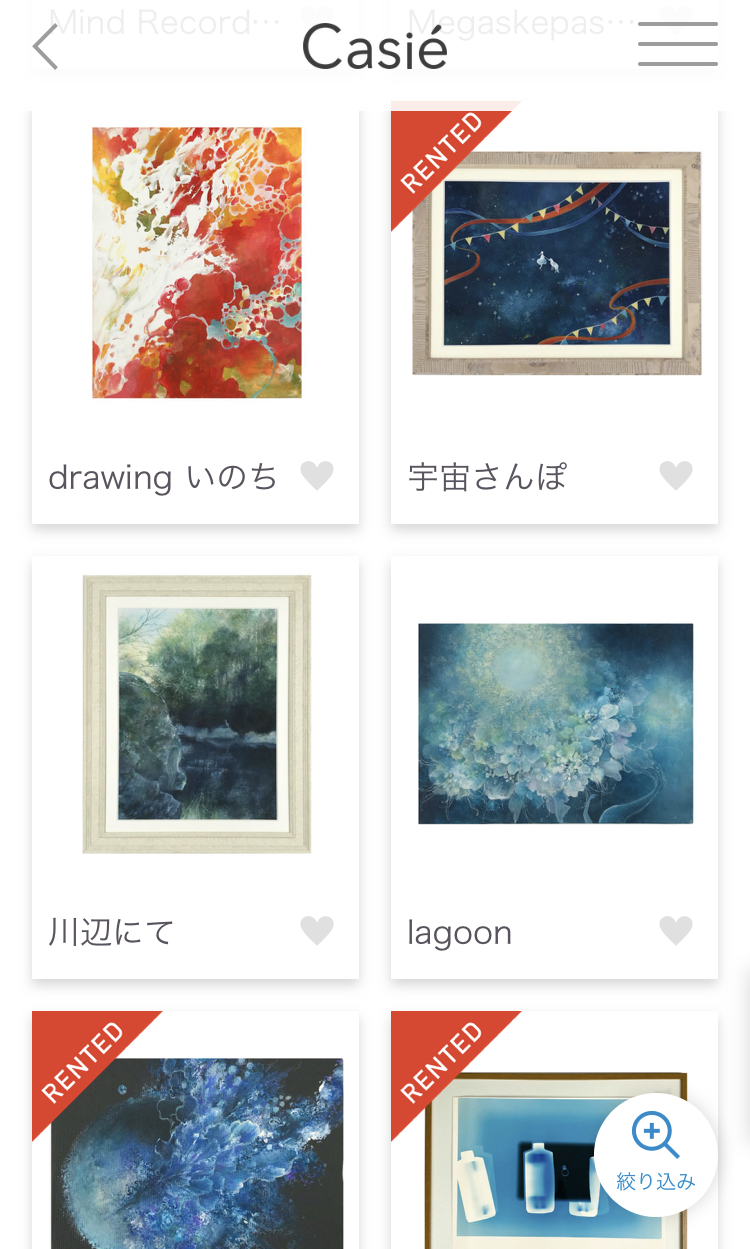Viewport: 750px width, 1249px height.
Task: Add lagoon to favorites
Action: pyautogui.click(x=676, y=931)
